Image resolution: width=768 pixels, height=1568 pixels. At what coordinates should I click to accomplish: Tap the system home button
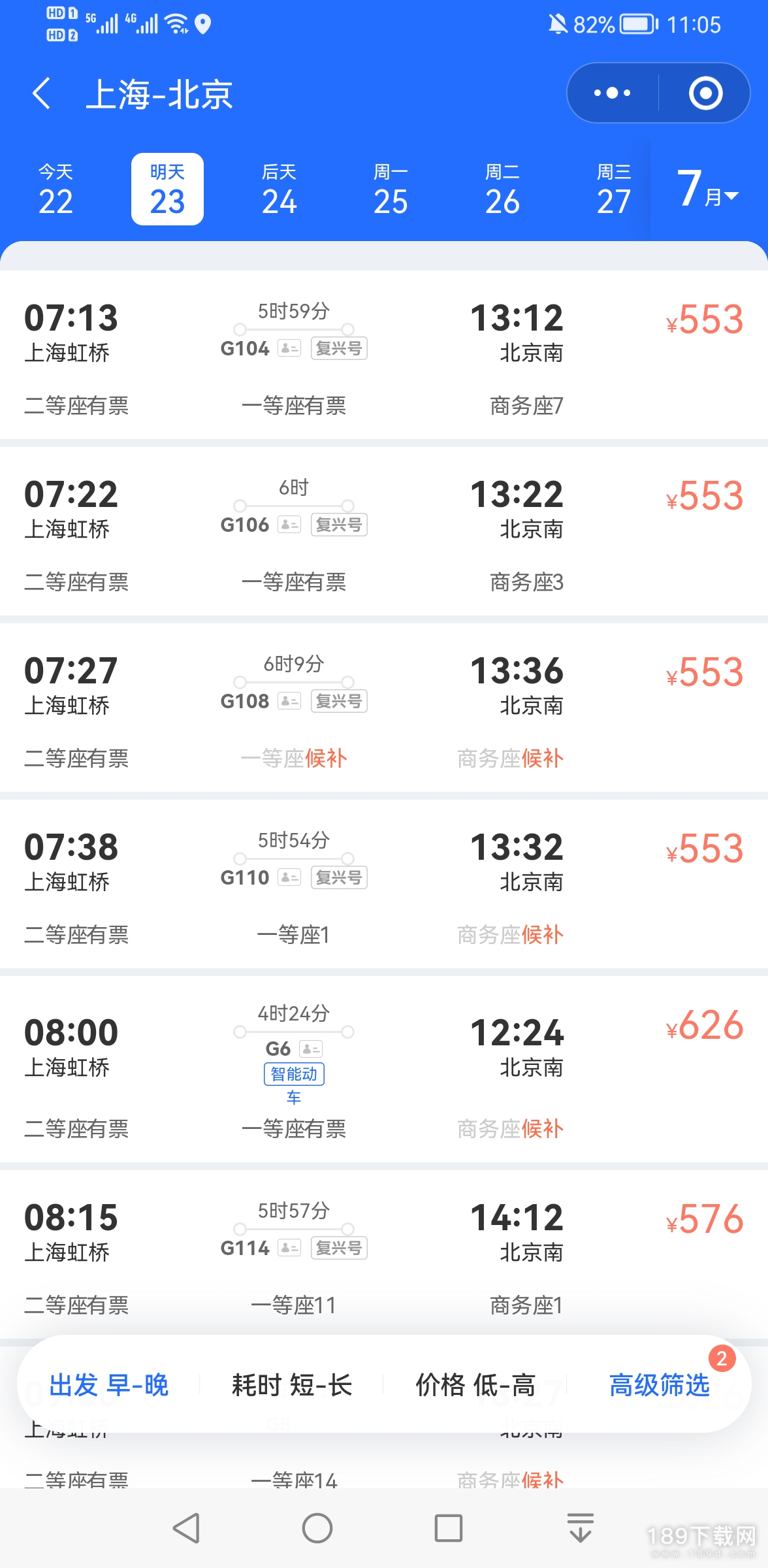(x=317, y=1528)
